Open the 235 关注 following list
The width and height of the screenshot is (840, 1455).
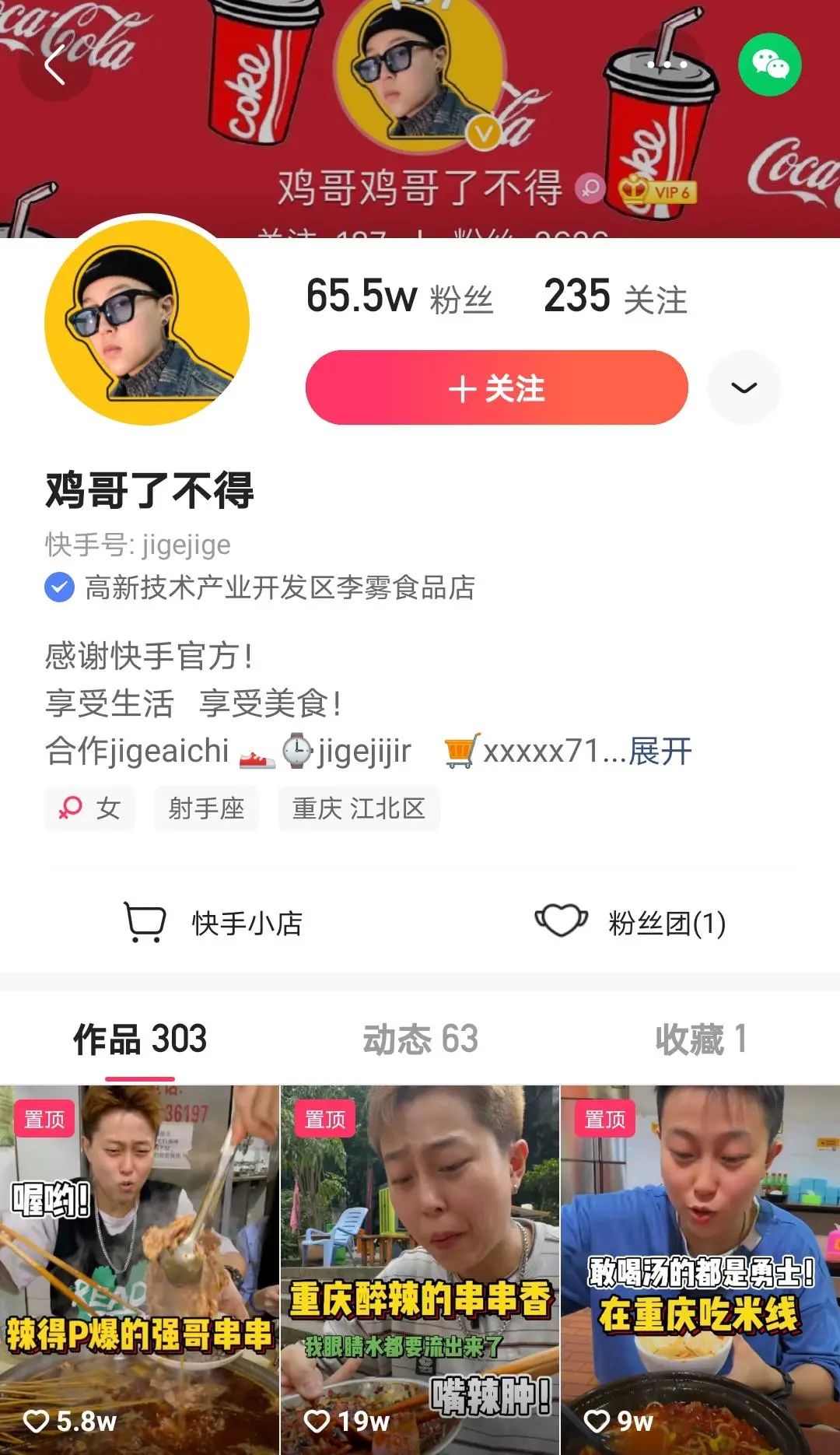pos(614,300)
